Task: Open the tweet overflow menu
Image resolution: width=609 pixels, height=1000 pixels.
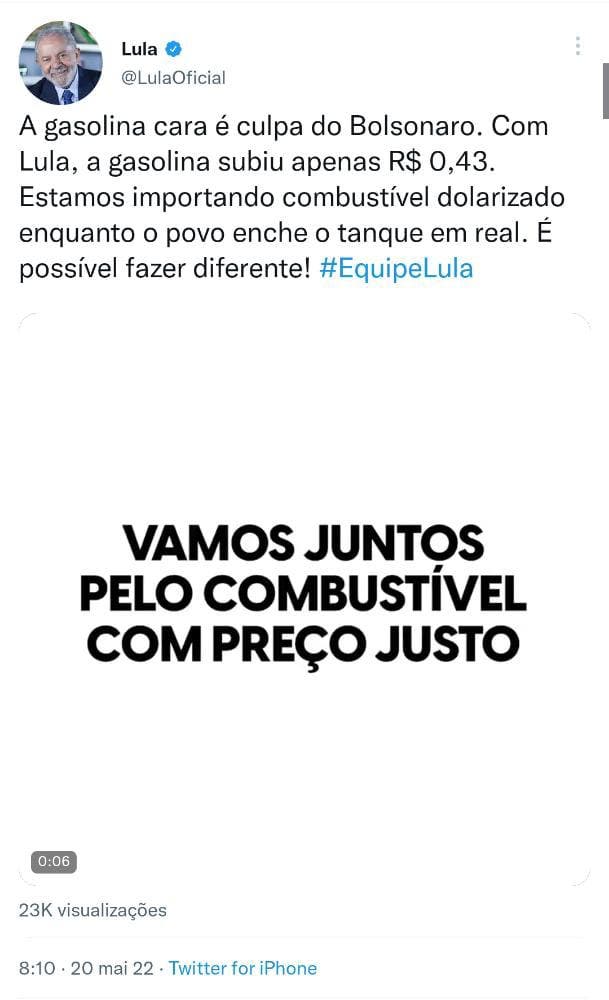Action: tap(578, 46)
